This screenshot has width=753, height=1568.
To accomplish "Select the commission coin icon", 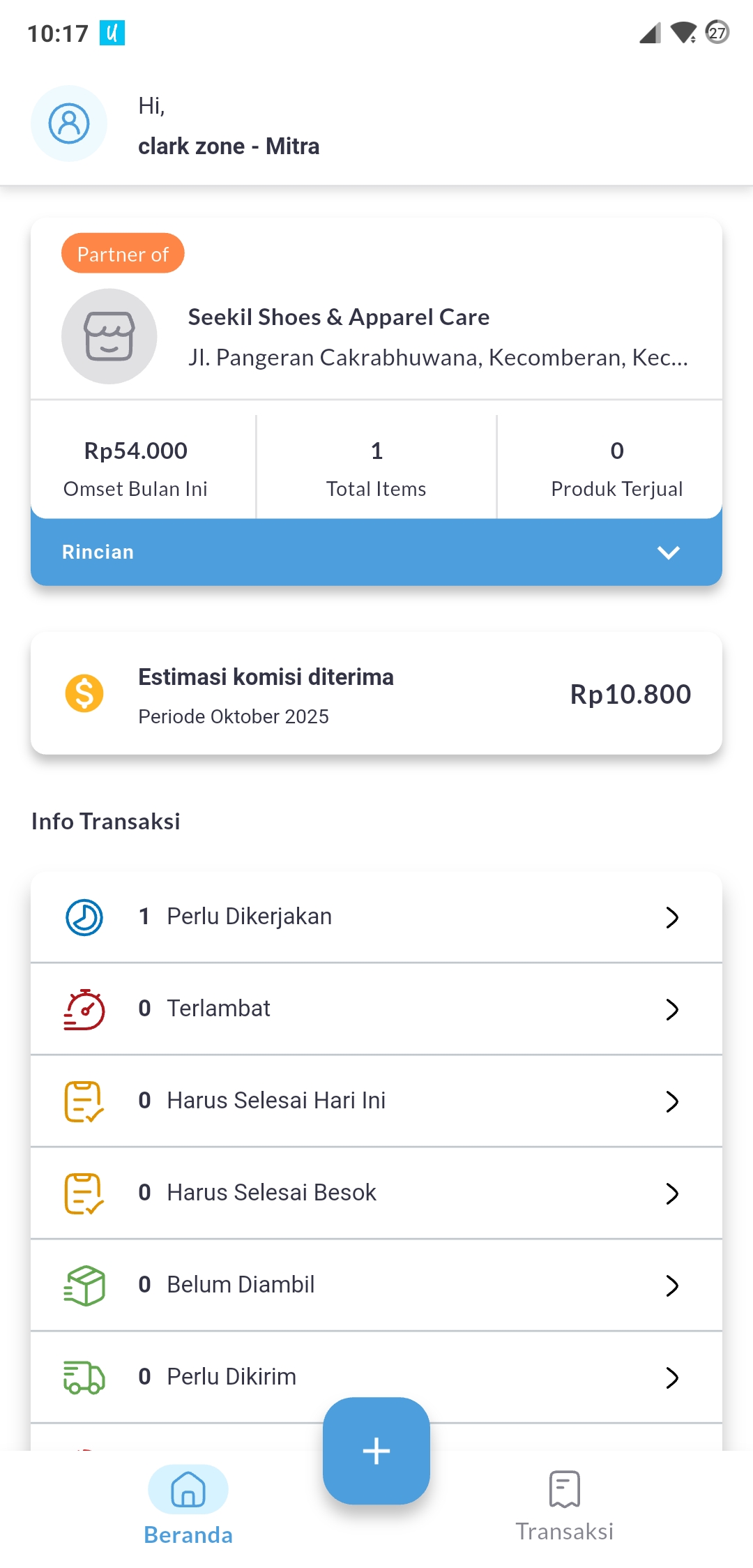I will pos(84,693).
